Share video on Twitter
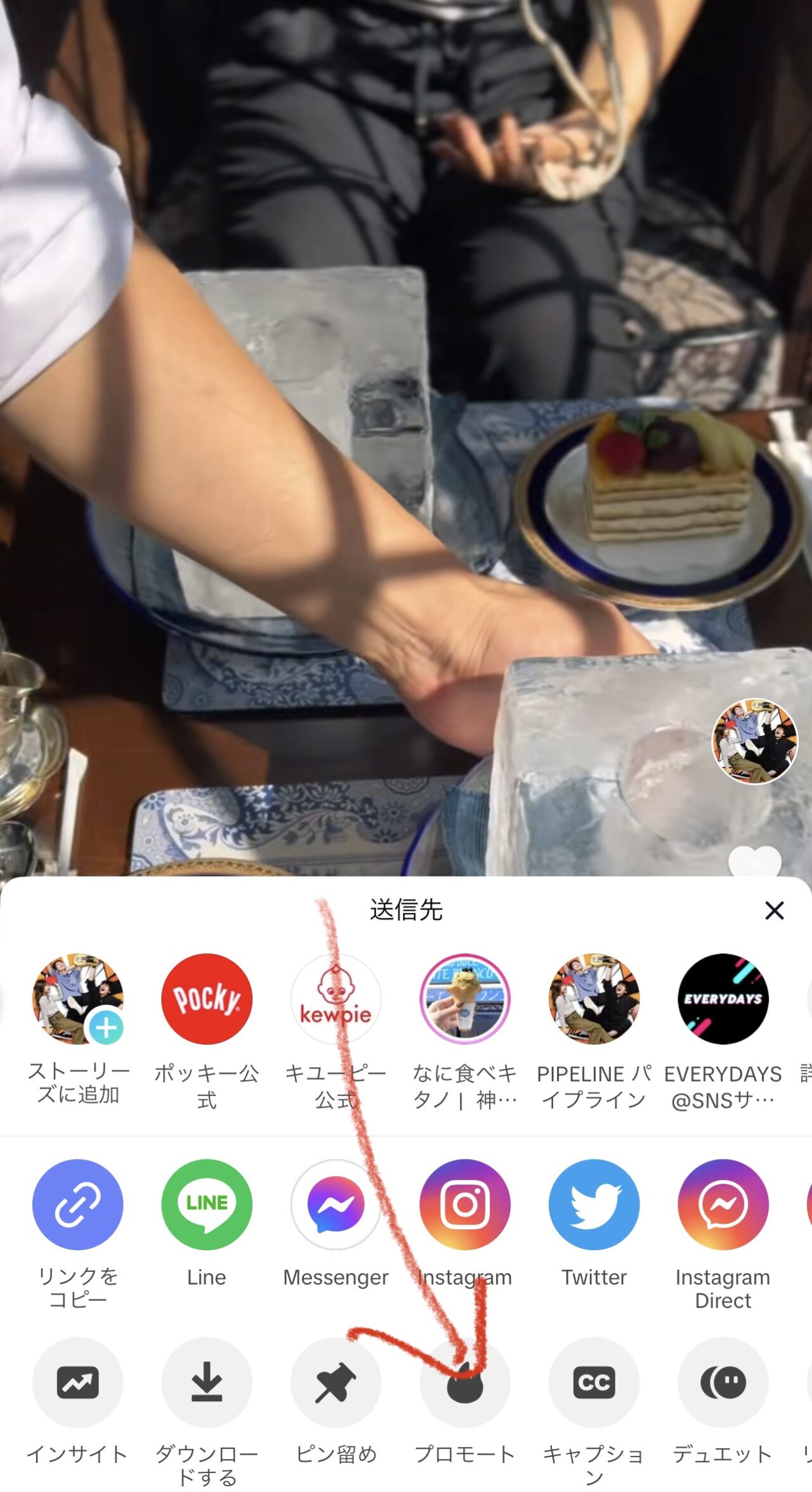This screenshot has width=812, height=1492. point(594,1204)
